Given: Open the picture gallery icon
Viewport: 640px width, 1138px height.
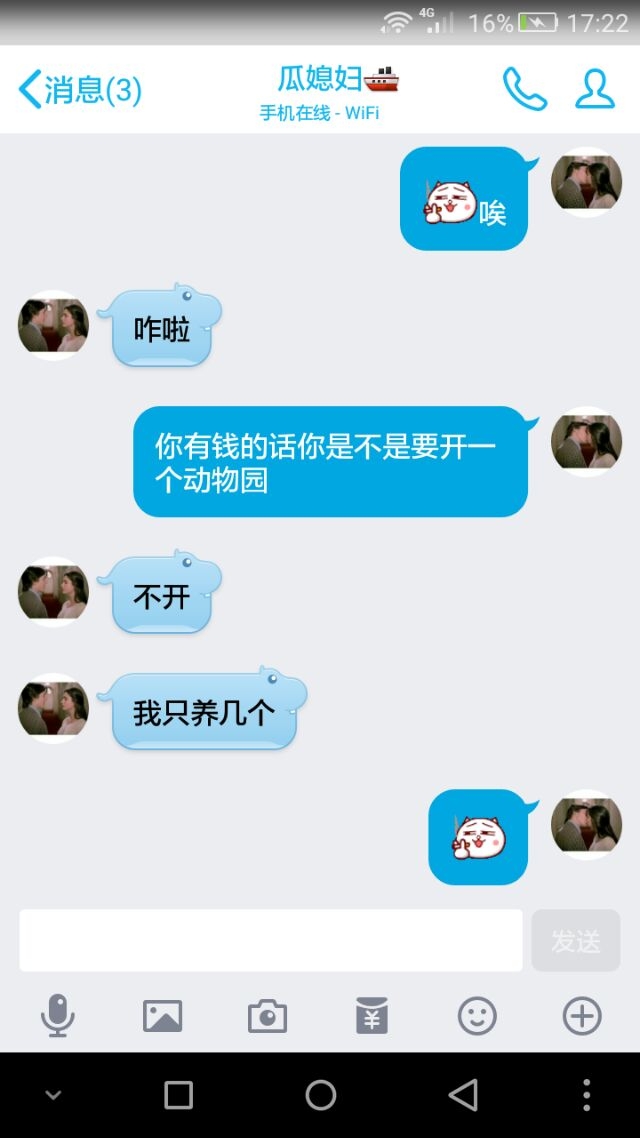Looking at the screenshot, I should pyautogui.click(x=163, y=1015).
